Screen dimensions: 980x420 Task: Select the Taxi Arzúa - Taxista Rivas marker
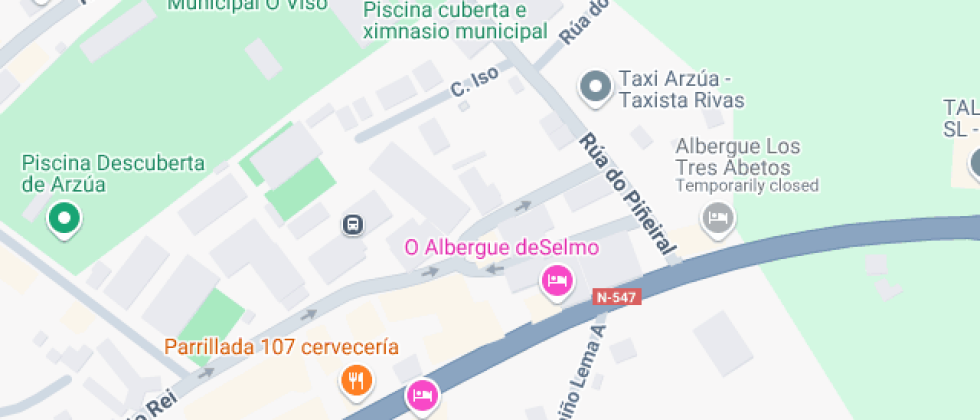coord(596,88)
